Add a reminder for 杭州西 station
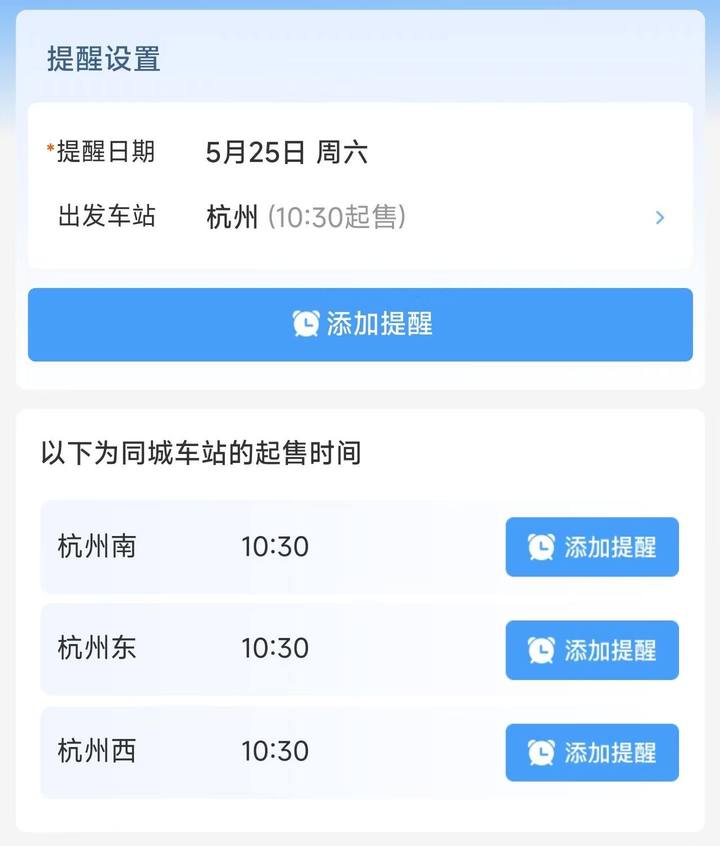720x846 pixels. [591, 752]
